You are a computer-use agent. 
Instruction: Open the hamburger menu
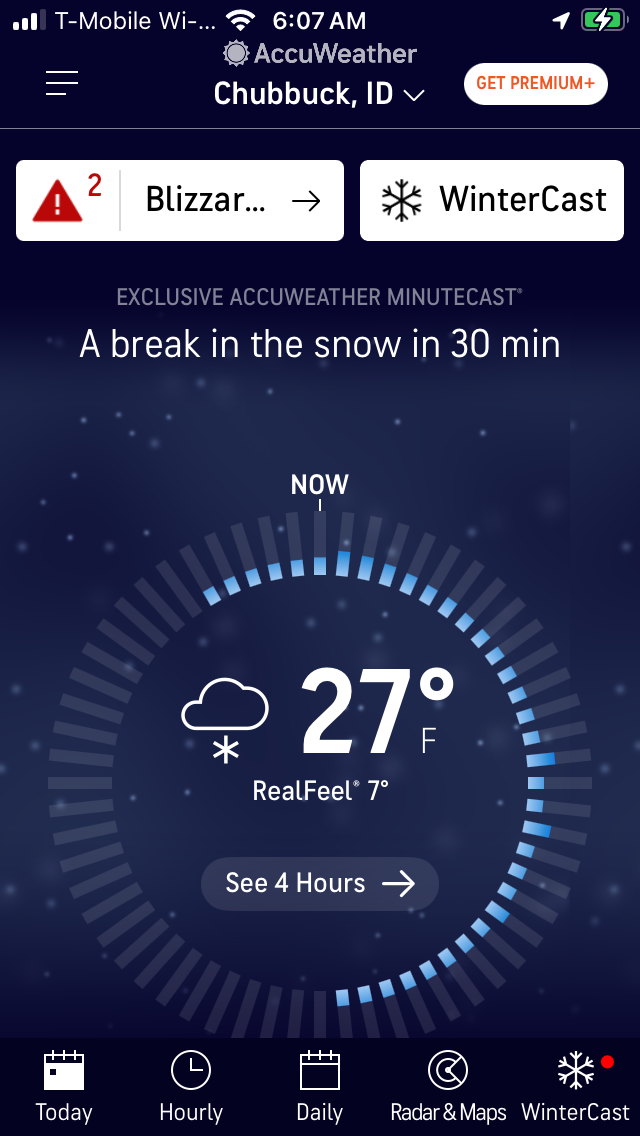[62, 83]
